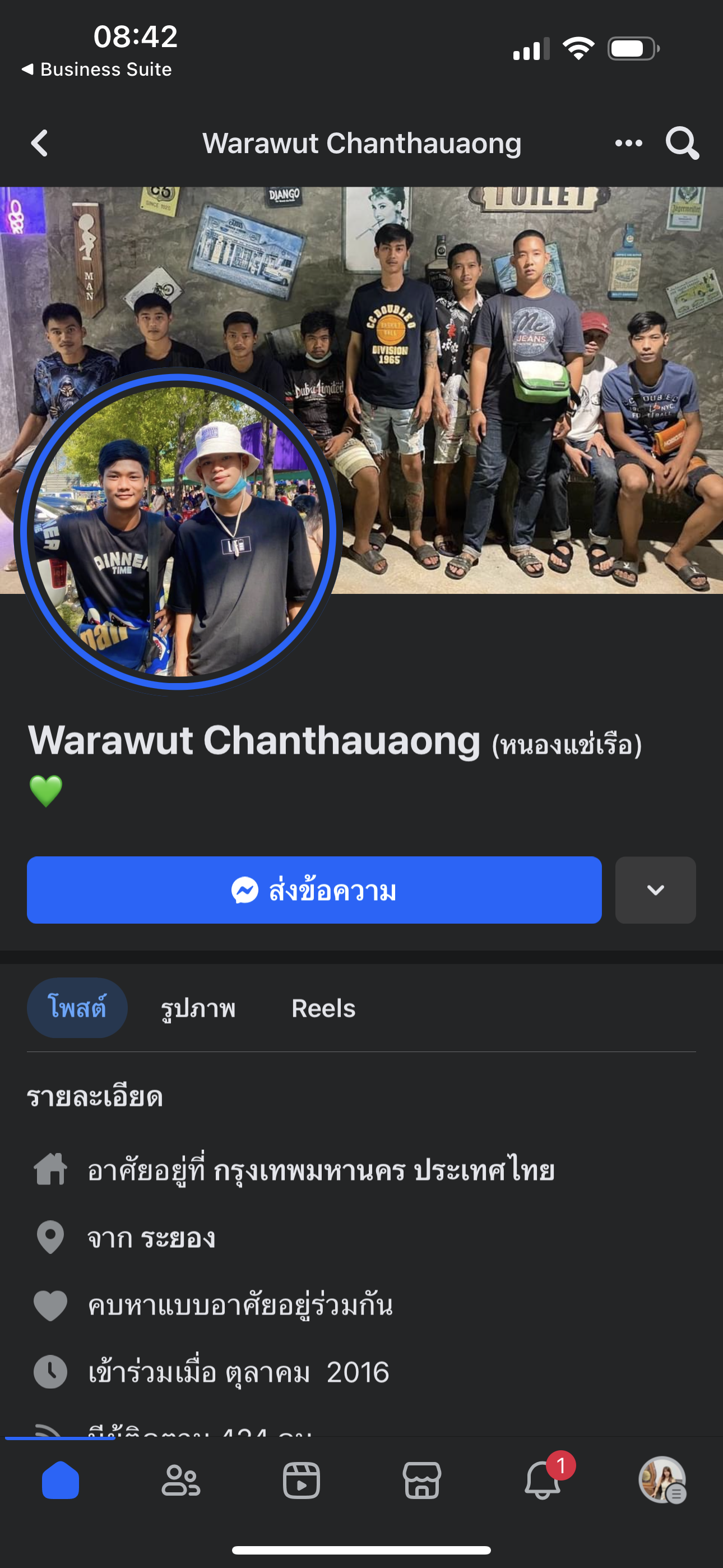Expand the dropdown next to ส่งข้อความ
Screen dimensions: 723x1568
655,890
